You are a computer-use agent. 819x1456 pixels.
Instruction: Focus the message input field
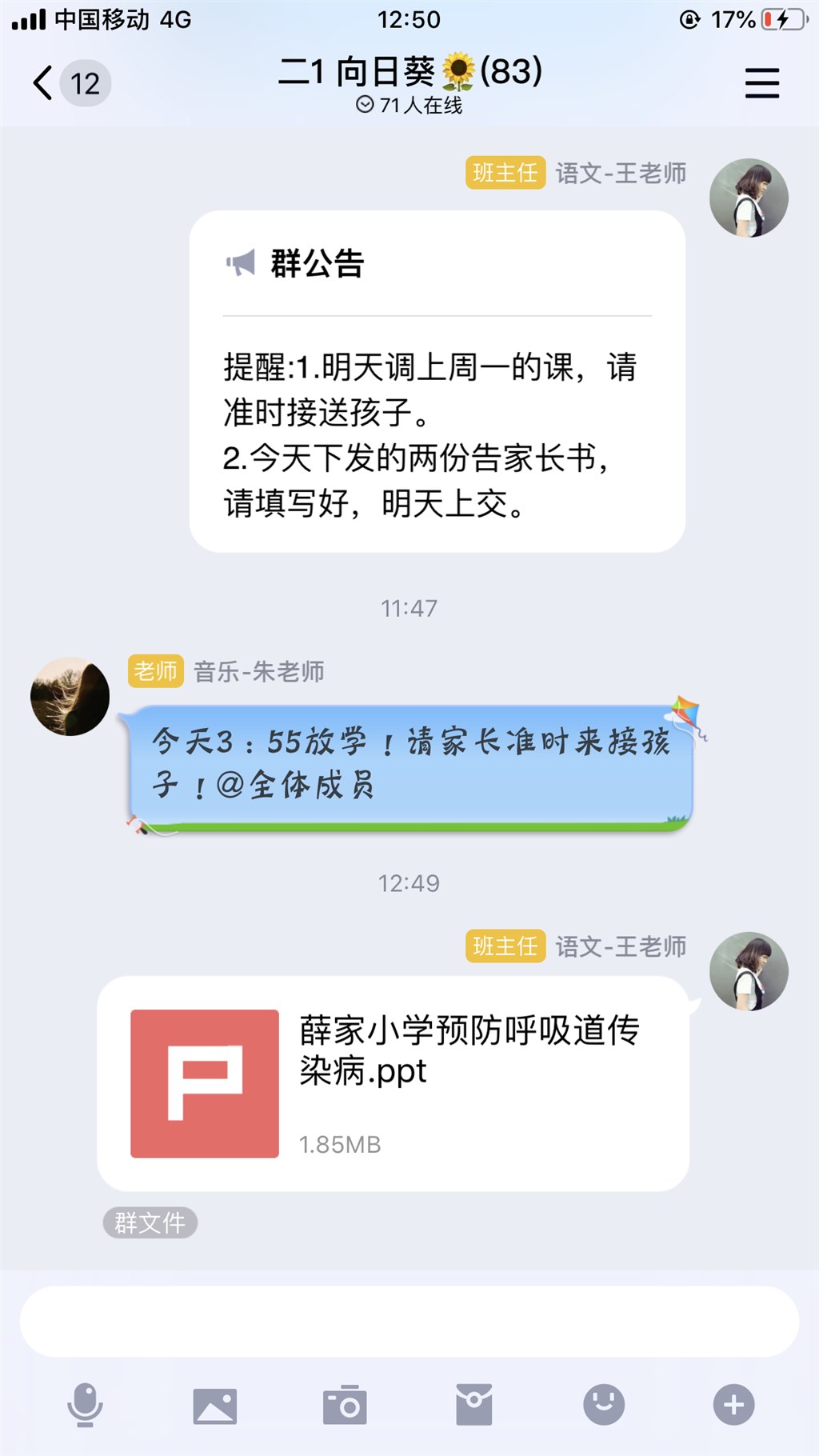(409, 1321)
